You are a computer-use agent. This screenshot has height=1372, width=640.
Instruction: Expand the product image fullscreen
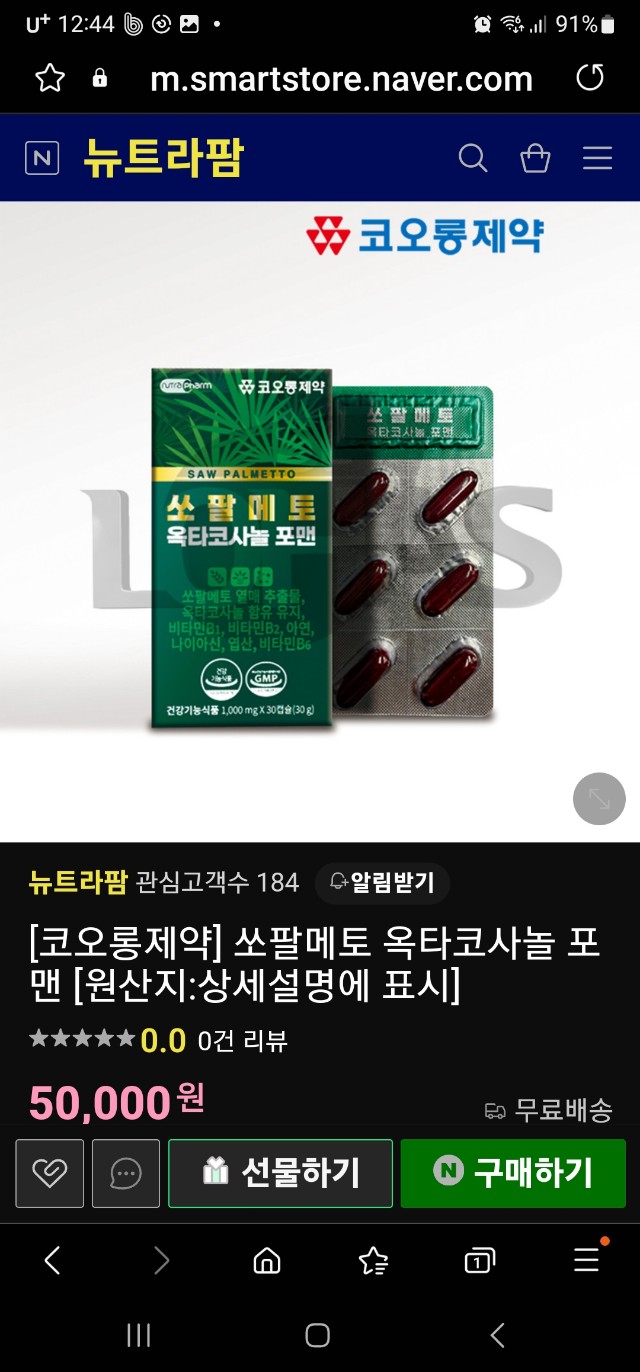pyautogui.click(x=598, y=798)
